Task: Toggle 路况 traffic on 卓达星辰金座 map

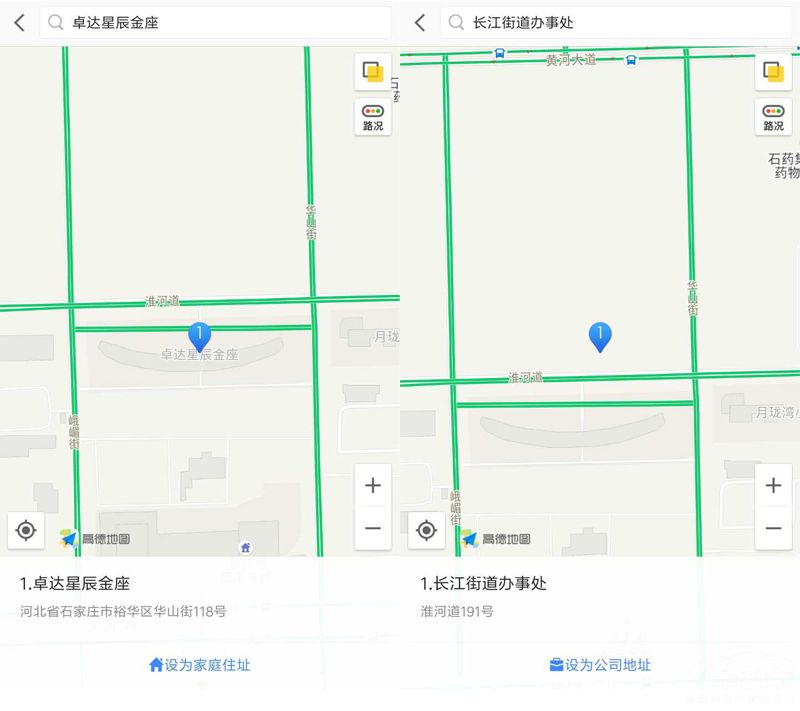Action: [373, 117]
